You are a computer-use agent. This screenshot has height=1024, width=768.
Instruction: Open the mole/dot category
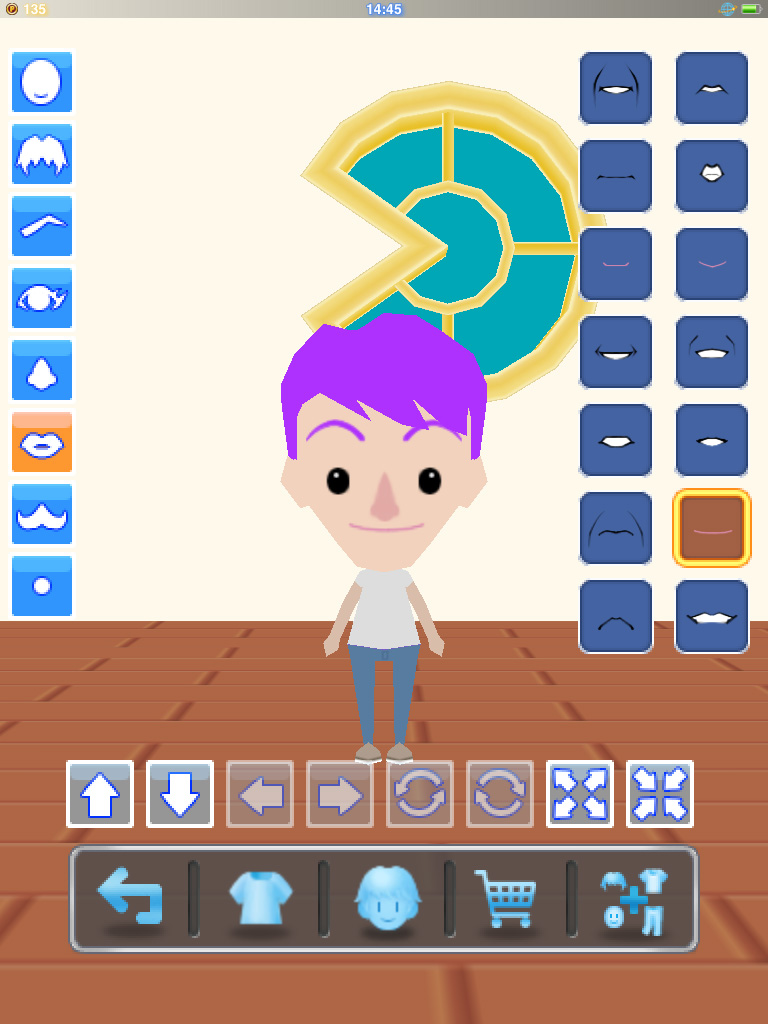coord(42,586)
